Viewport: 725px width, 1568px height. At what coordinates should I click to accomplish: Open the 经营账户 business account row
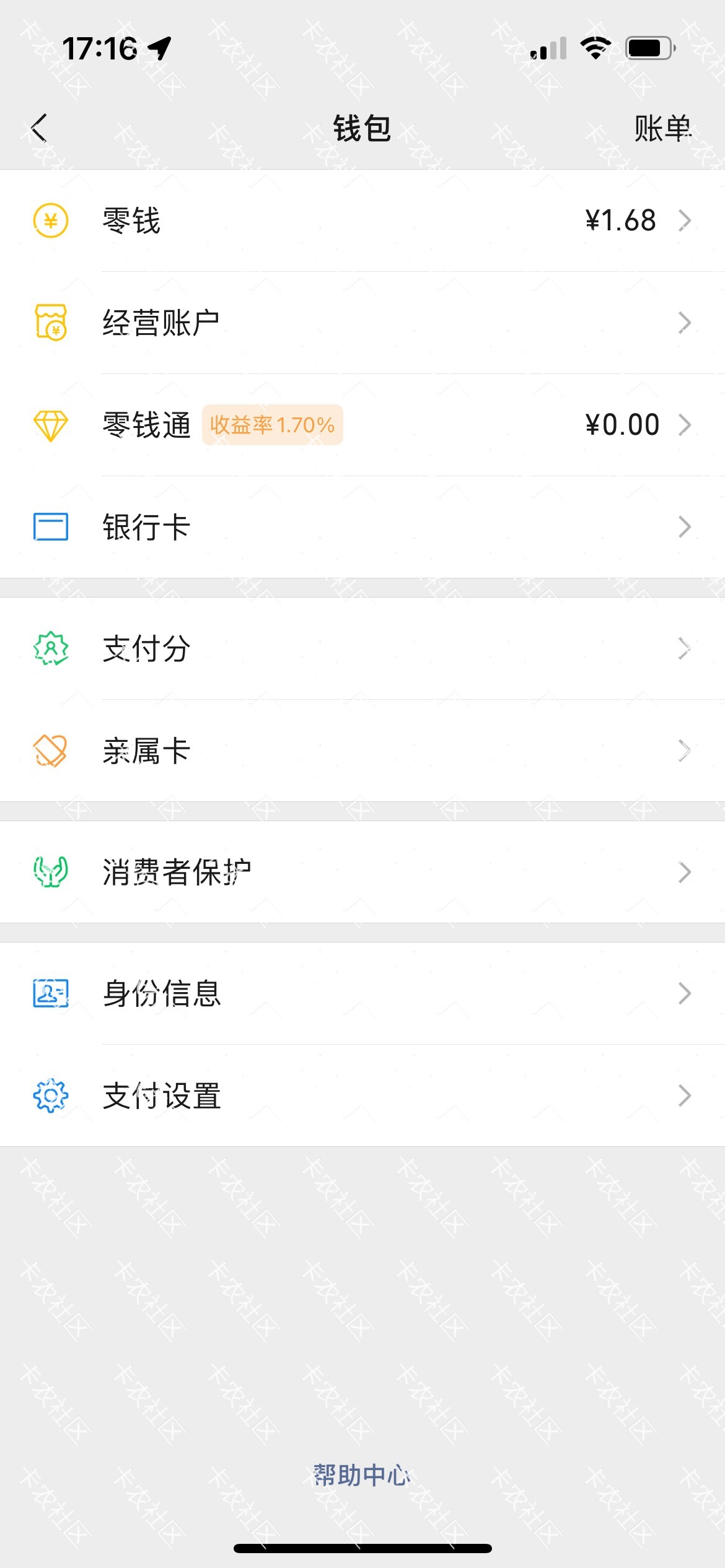tap(362, 323)
